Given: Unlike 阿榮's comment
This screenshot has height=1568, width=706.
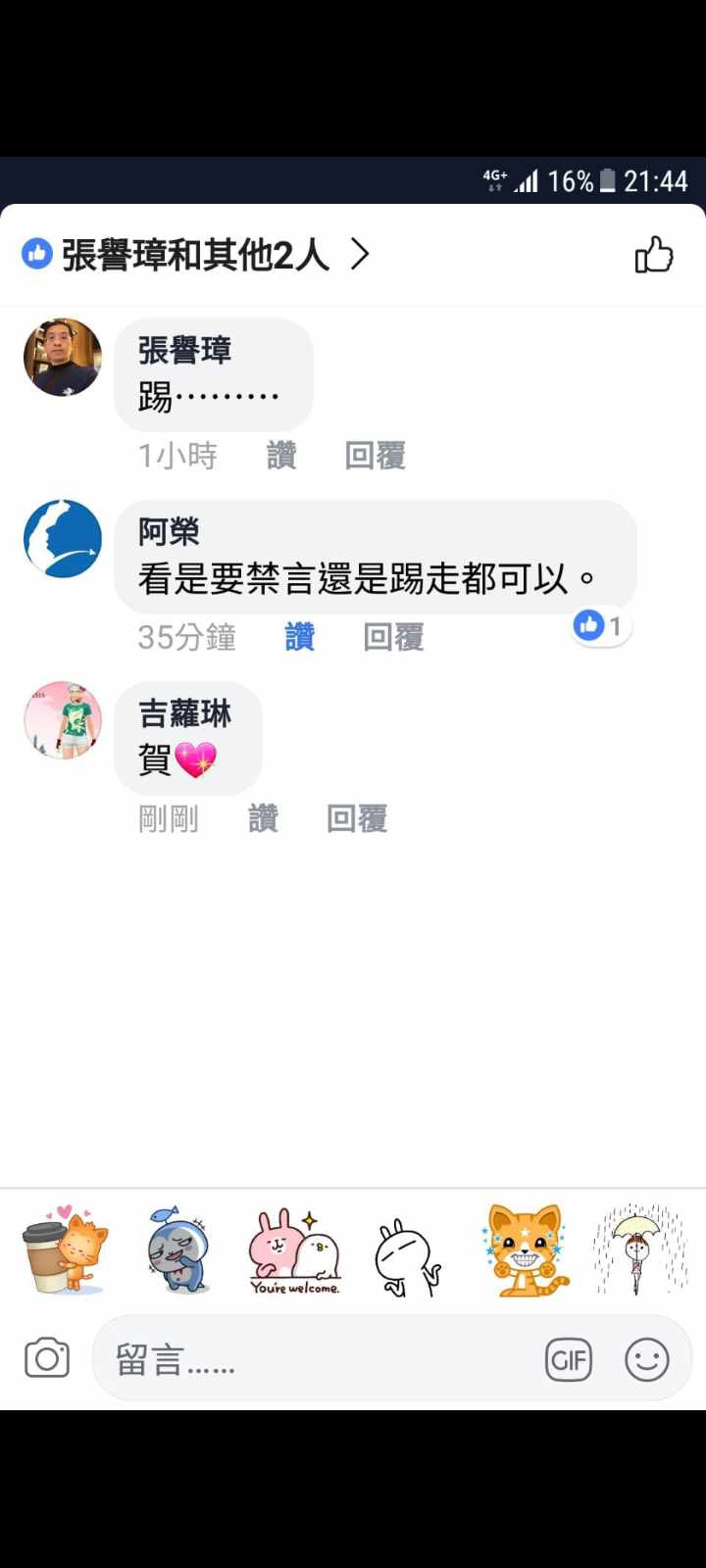Looking at the screenshot, I should tap(300, 638).
